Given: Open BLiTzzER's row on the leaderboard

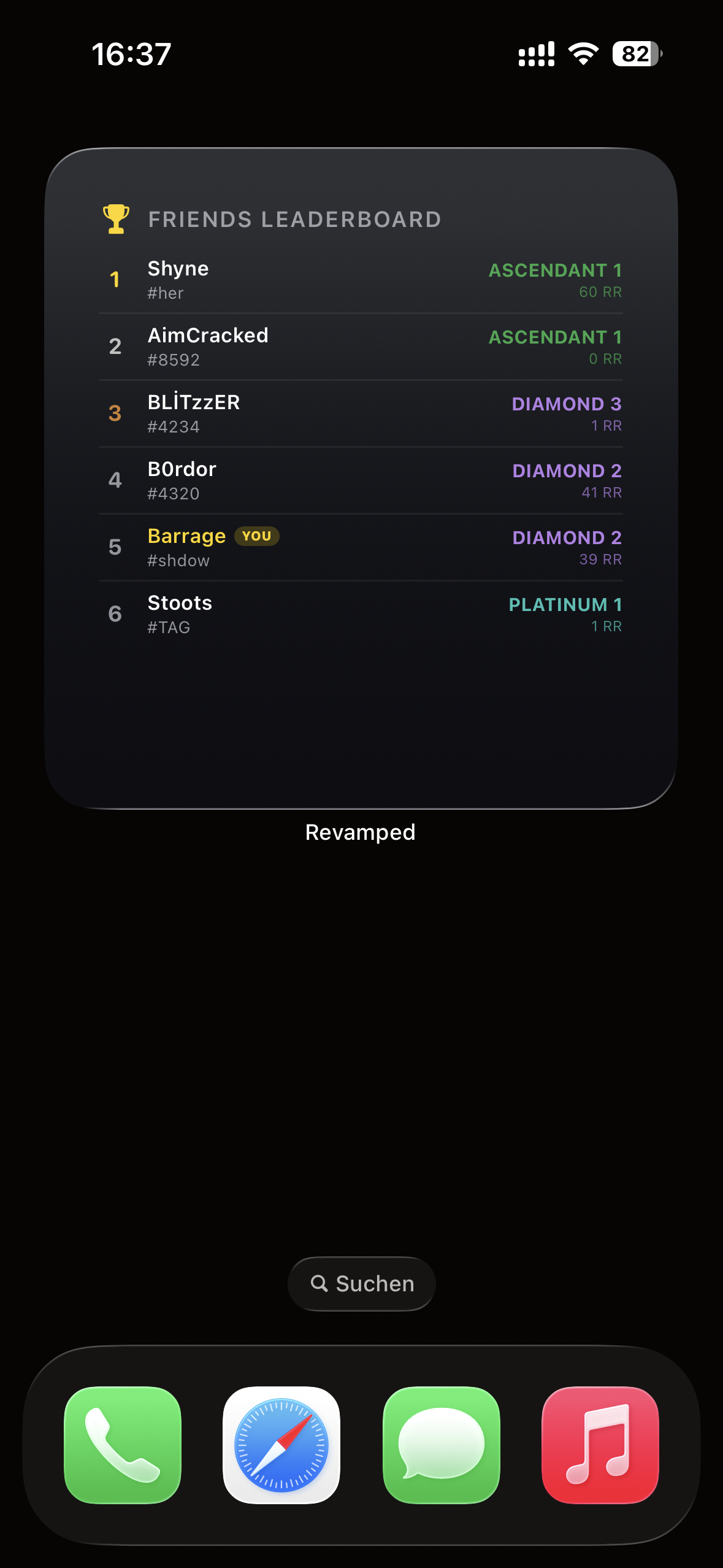Looking at the screenshot, I should point(194,402).
